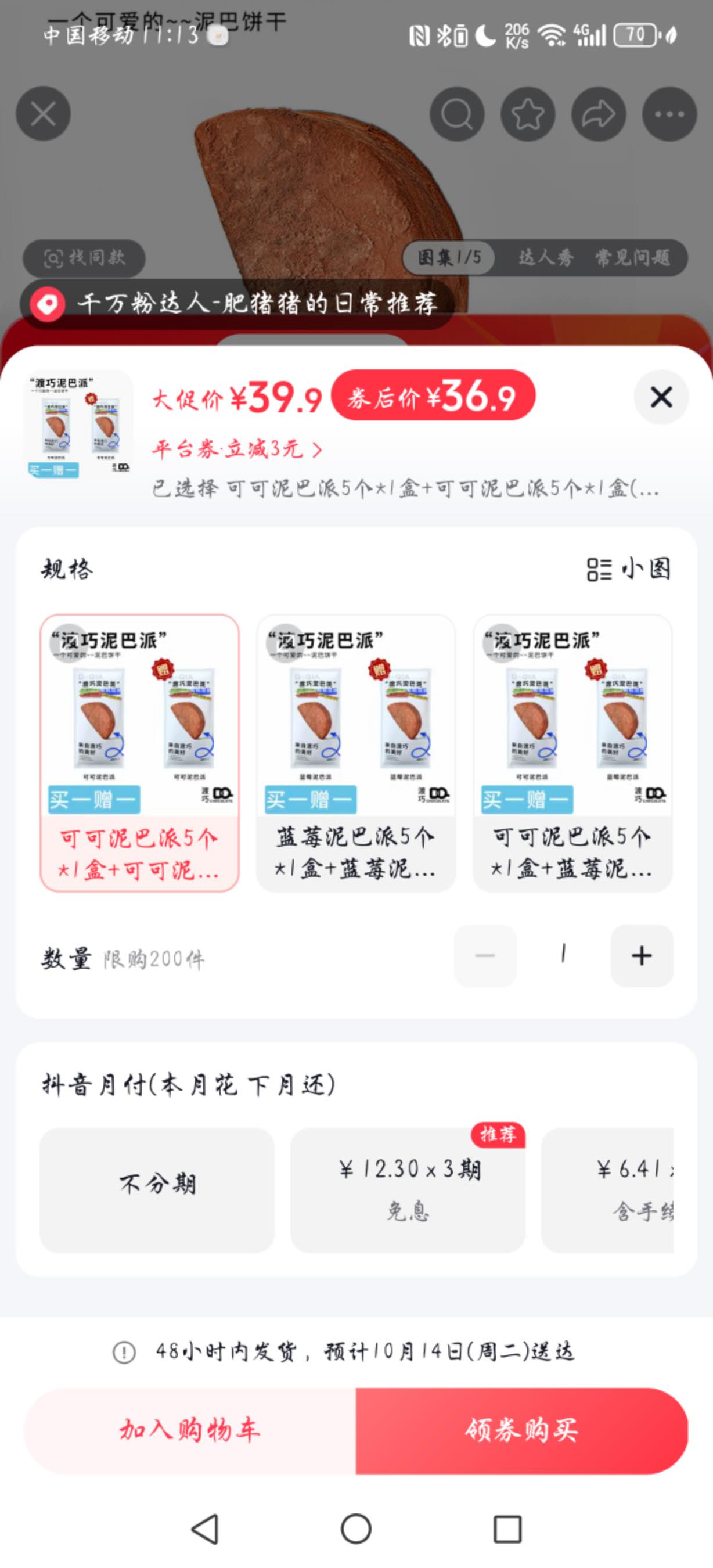Image resolution: width=713 pixels, height=1568 pixels.
Task: Add item with 加入购物车
Action: (x=190, y=1430)
